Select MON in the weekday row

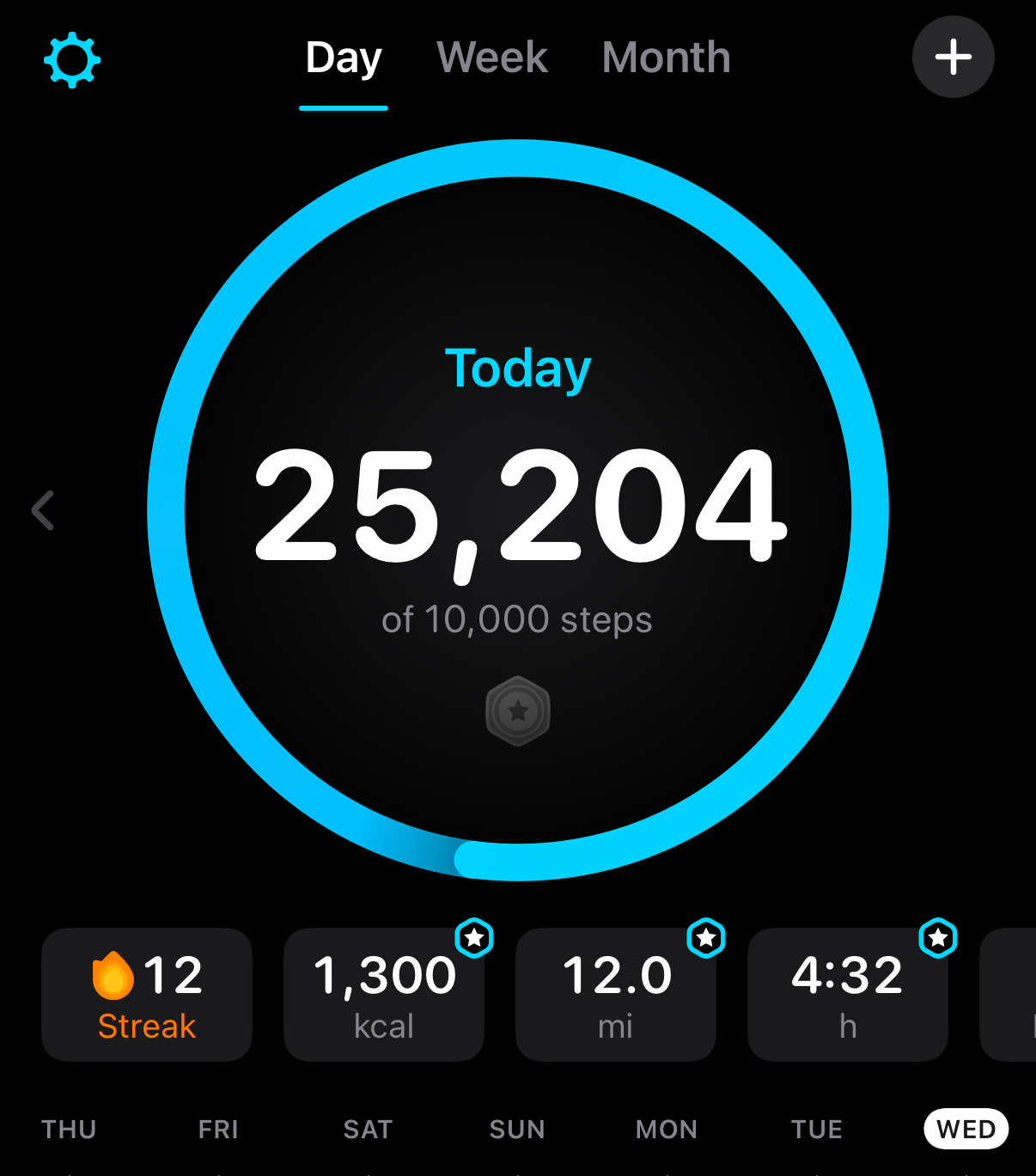667,1129
